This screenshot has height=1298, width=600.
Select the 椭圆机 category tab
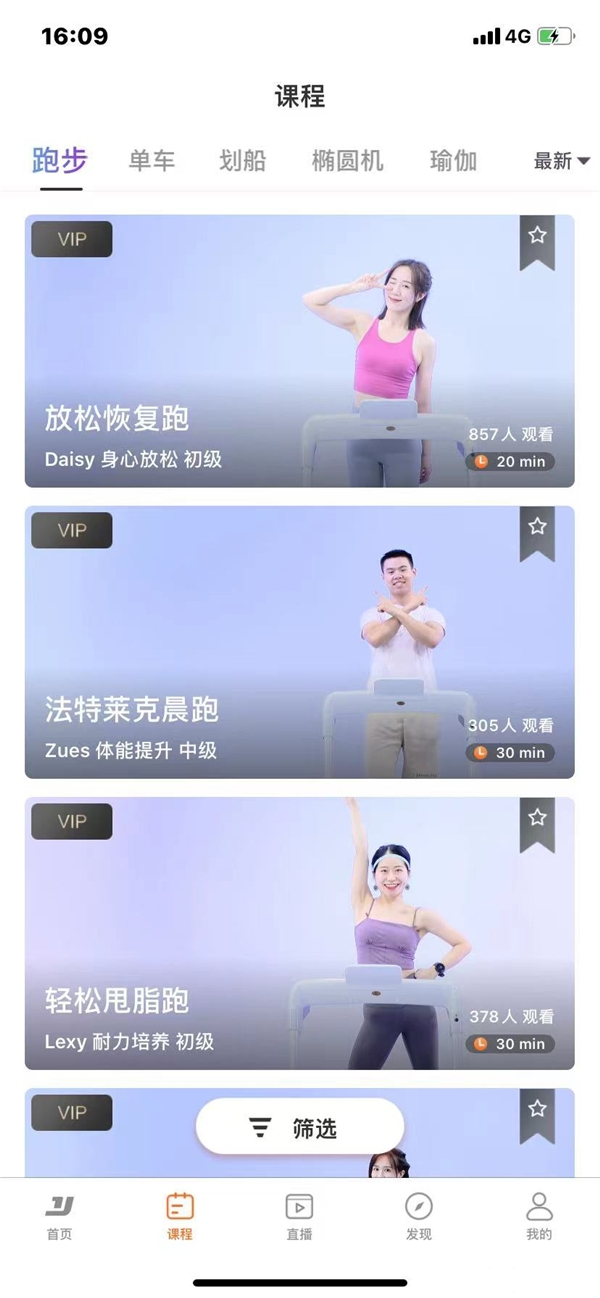click(347, 161)
